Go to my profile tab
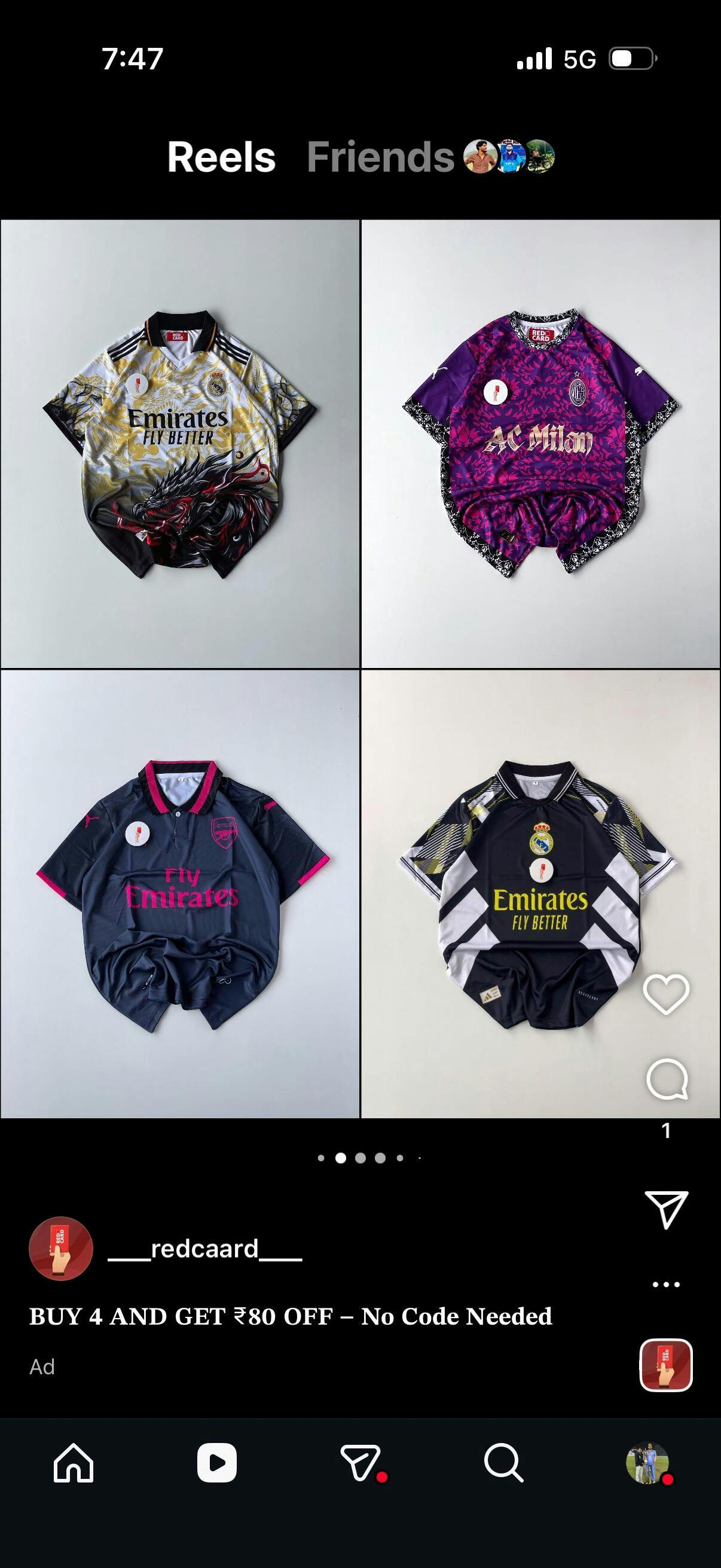Image resolution: width=721 pixels, height=1568 pixels. click(x=647, y=1463)
